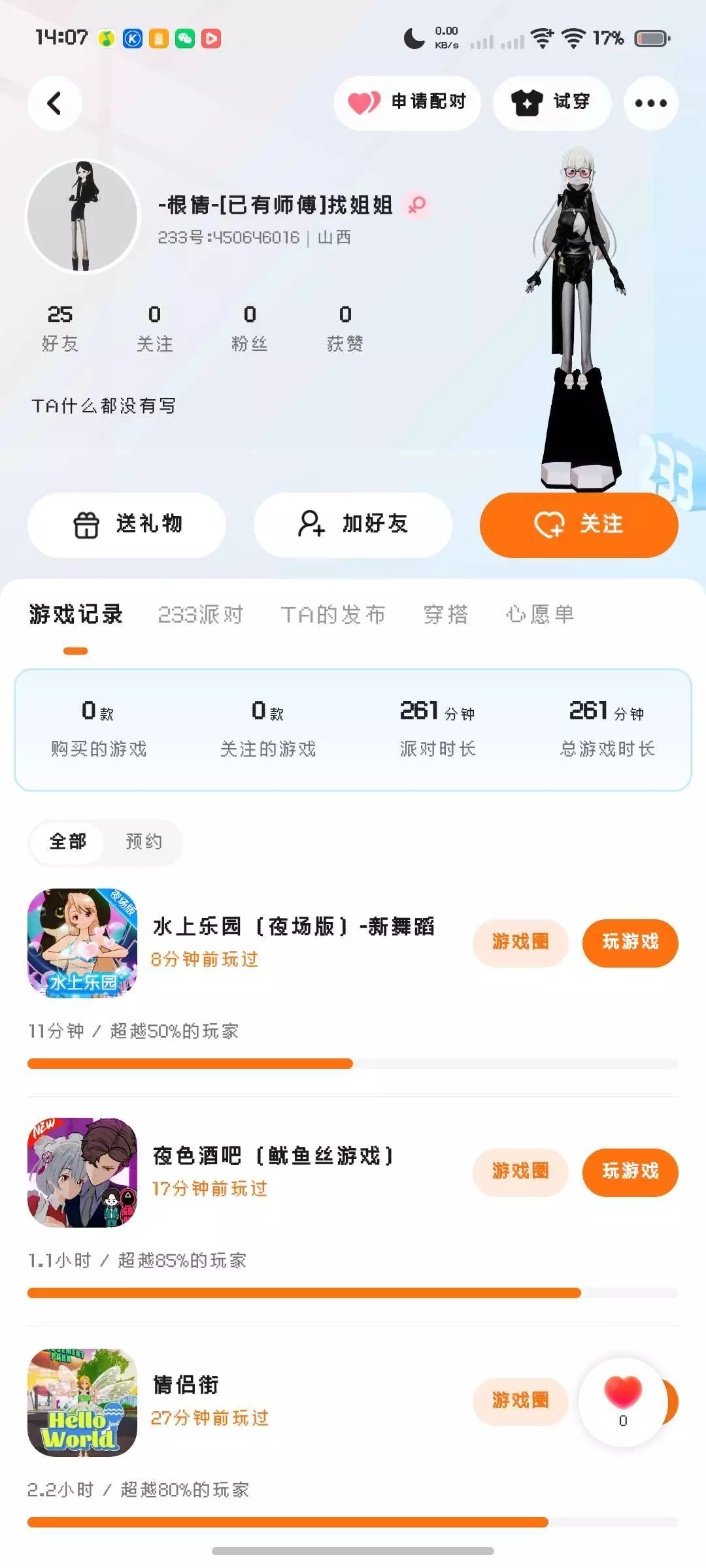The width and height of the screenshot is (706, 1568).
Task: Open the TA的发布 tab
Action: [333, 614]
